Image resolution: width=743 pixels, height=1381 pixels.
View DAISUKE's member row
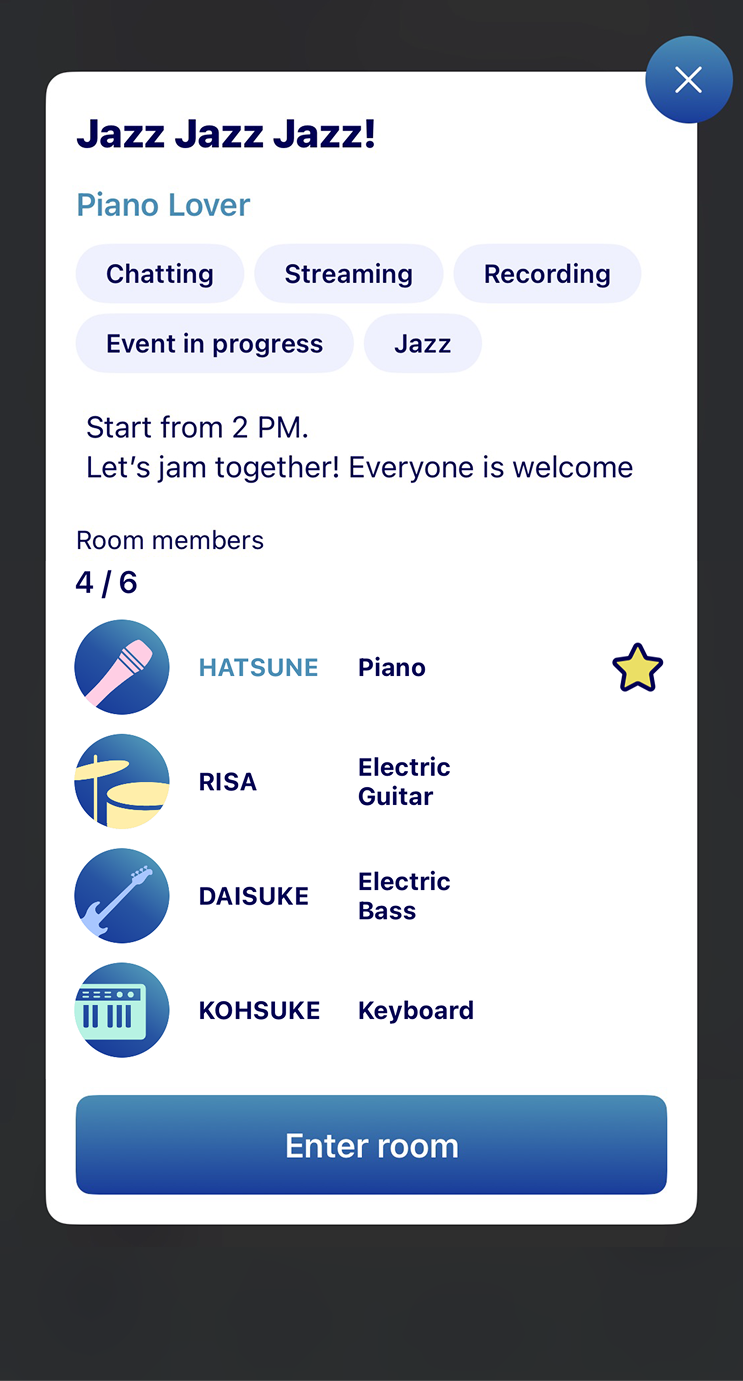tap(253, 896)
